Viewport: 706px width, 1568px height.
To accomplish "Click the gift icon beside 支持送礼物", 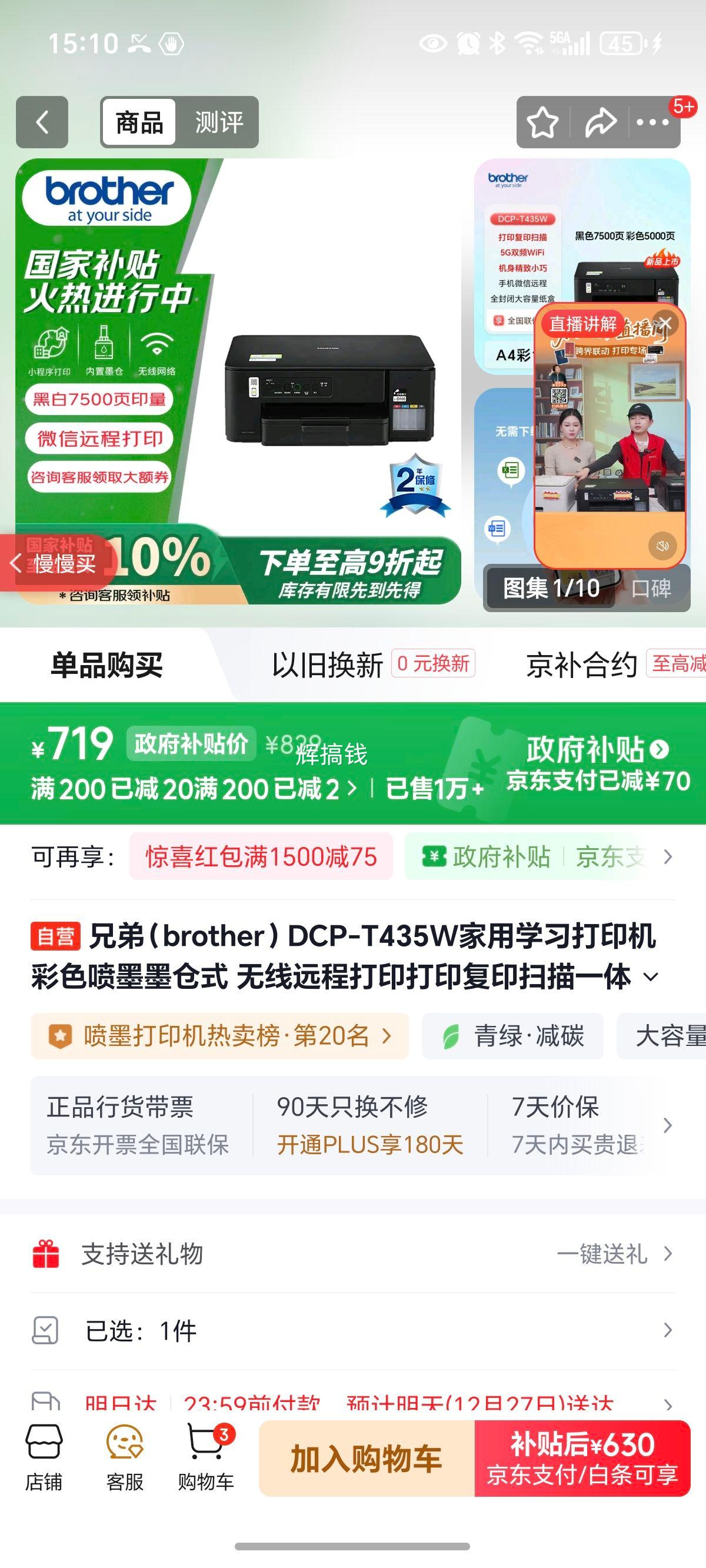I will tap(46, 1254).
